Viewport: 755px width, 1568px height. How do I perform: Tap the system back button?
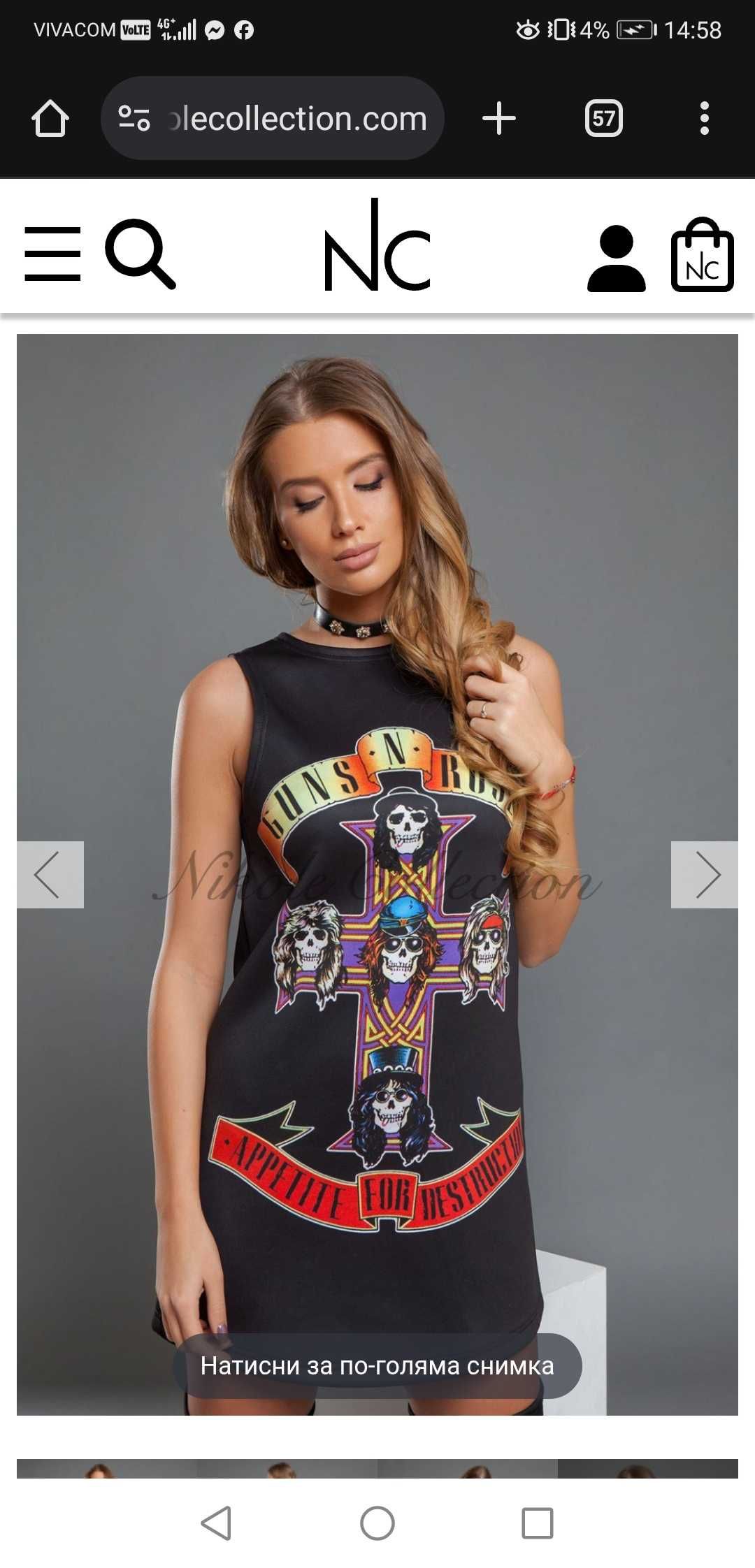point(216,1523)
